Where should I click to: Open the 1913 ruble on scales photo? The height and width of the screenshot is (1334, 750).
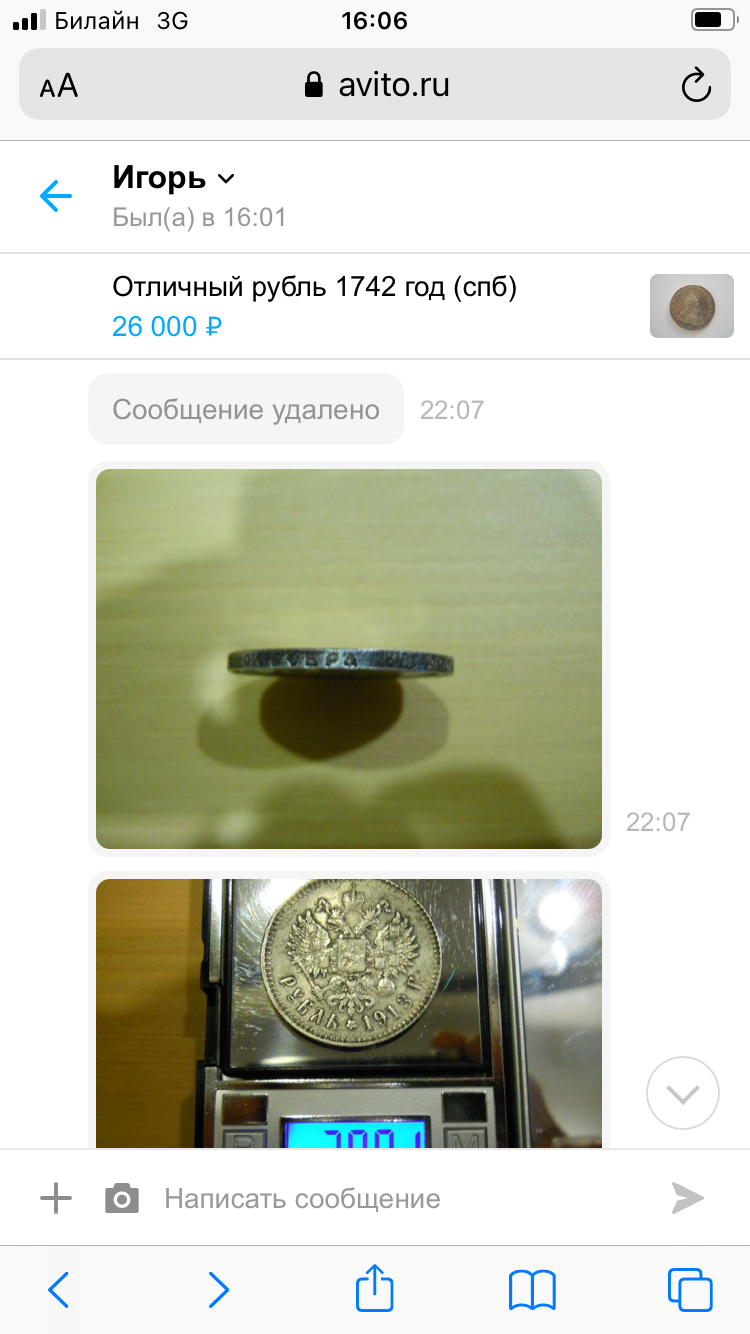pyautogui.click(x=349, y=1013)
